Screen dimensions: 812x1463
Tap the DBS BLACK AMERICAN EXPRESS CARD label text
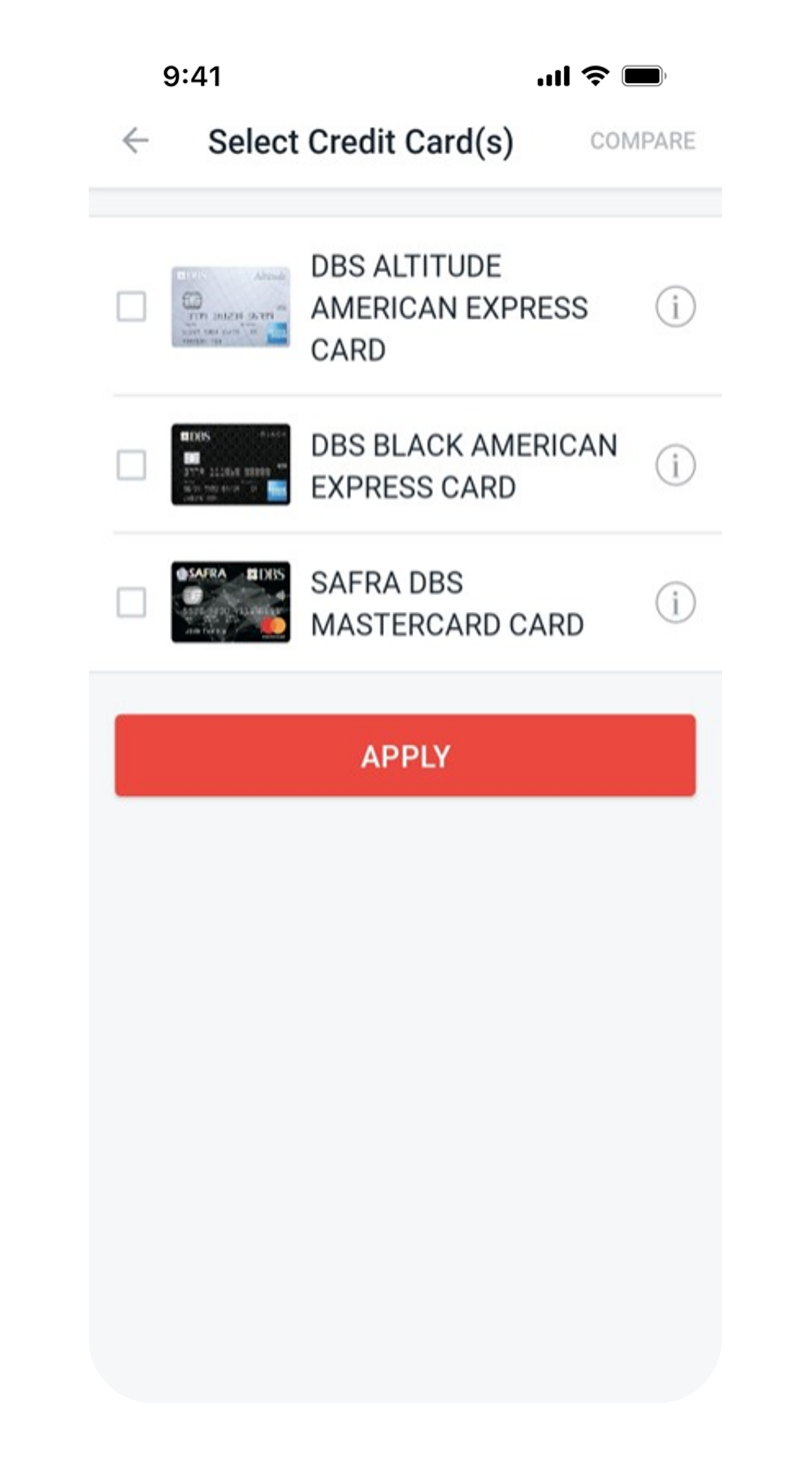(464, 467)
